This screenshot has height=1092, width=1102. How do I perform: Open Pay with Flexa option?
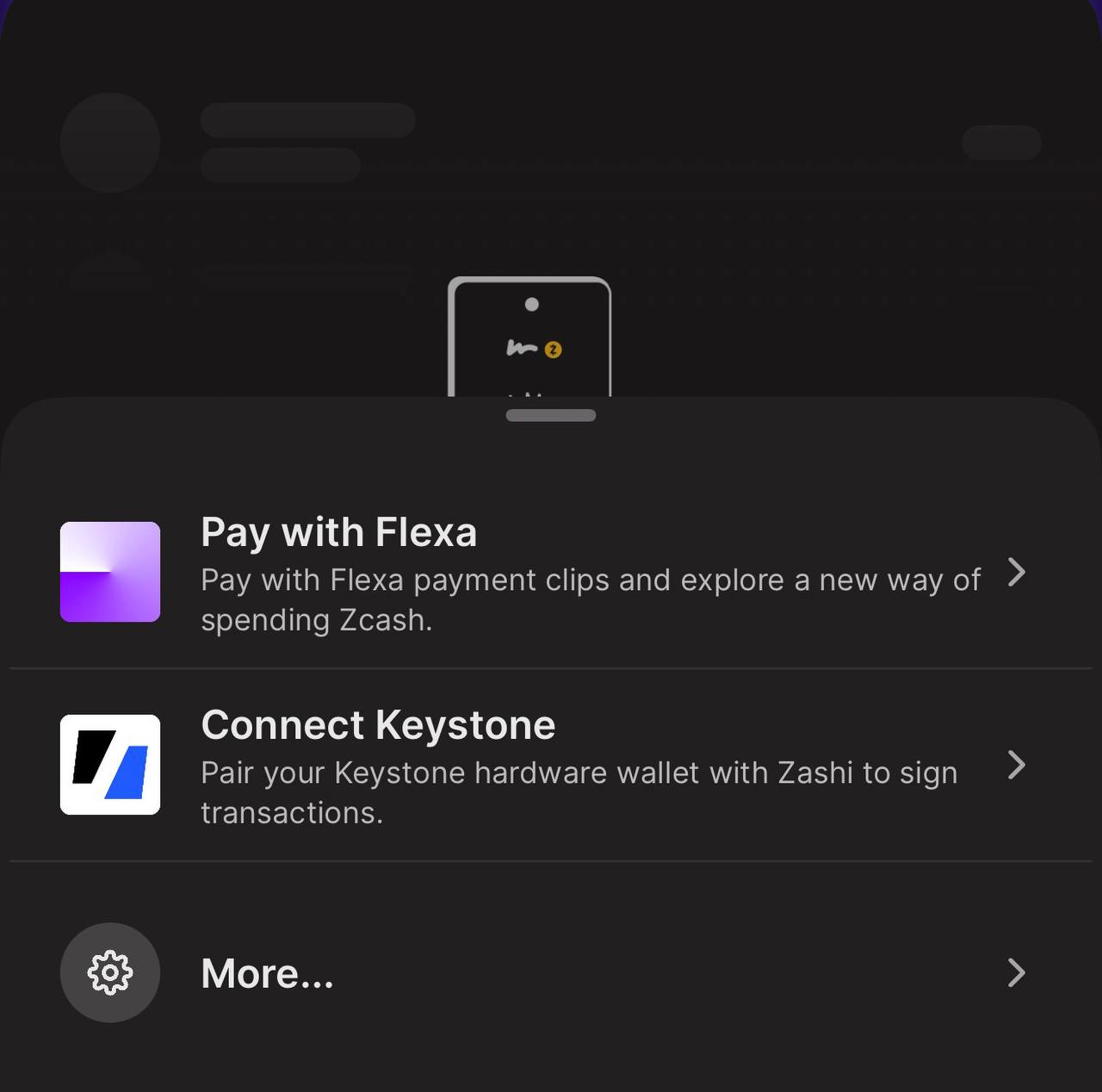551,572
